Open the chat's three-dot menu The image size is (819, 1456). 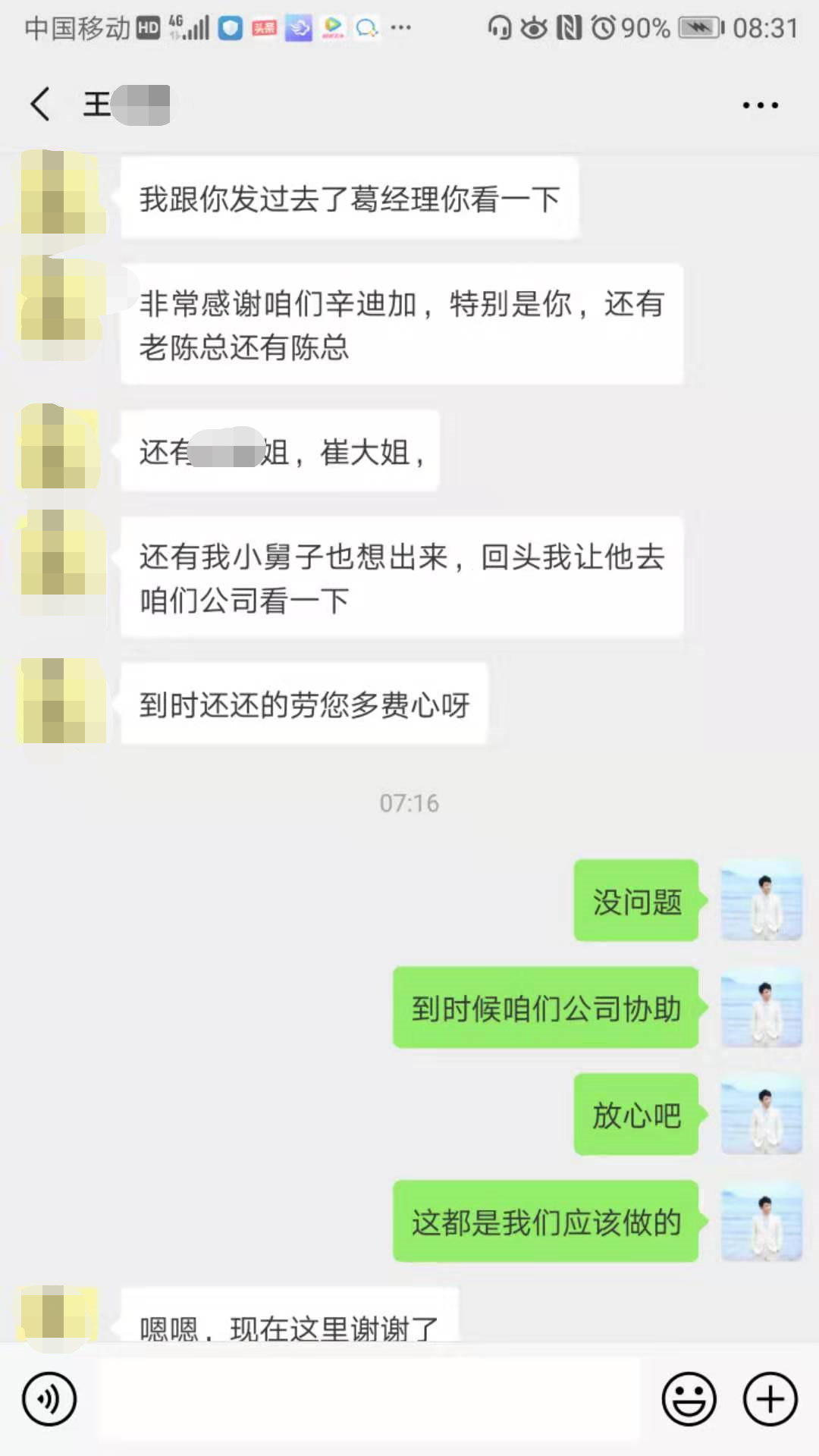tap(760, 105)
